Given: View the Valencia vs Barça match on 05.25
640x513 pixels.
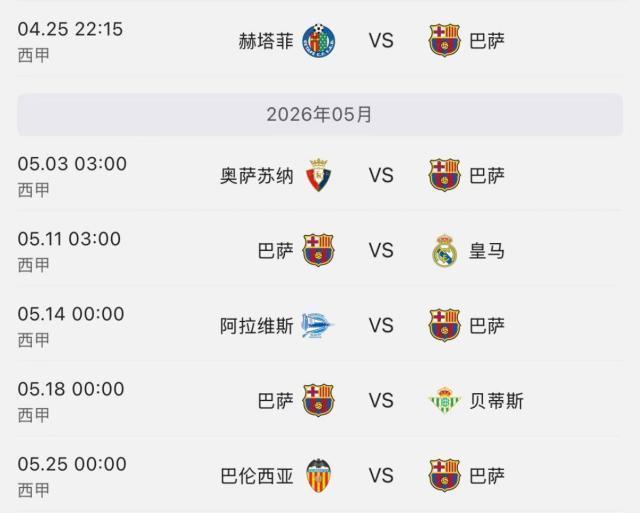Looking at the screenshot, I should pos(380,475).
